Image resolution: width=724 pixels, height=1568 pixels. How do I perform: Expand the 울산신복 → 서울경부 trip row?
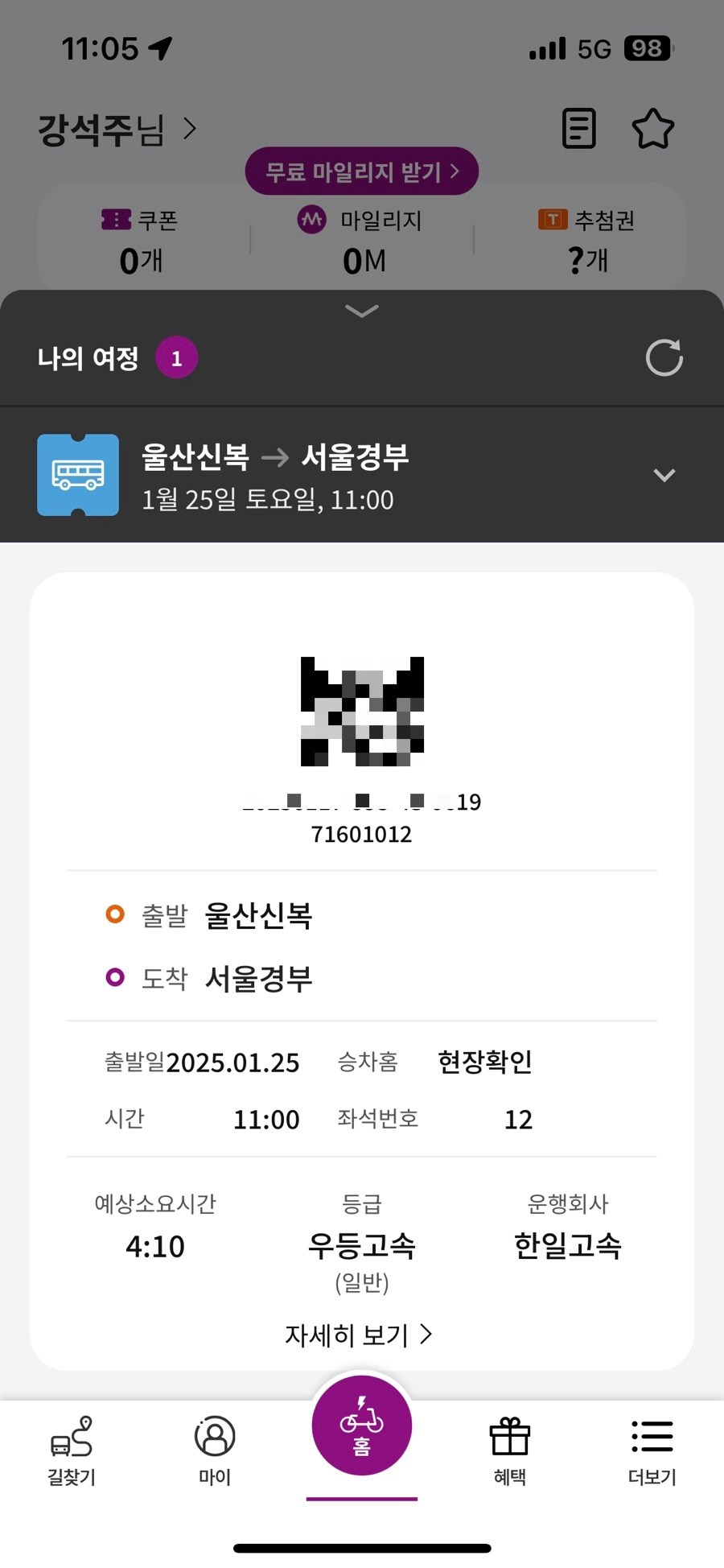click(664, 475)
